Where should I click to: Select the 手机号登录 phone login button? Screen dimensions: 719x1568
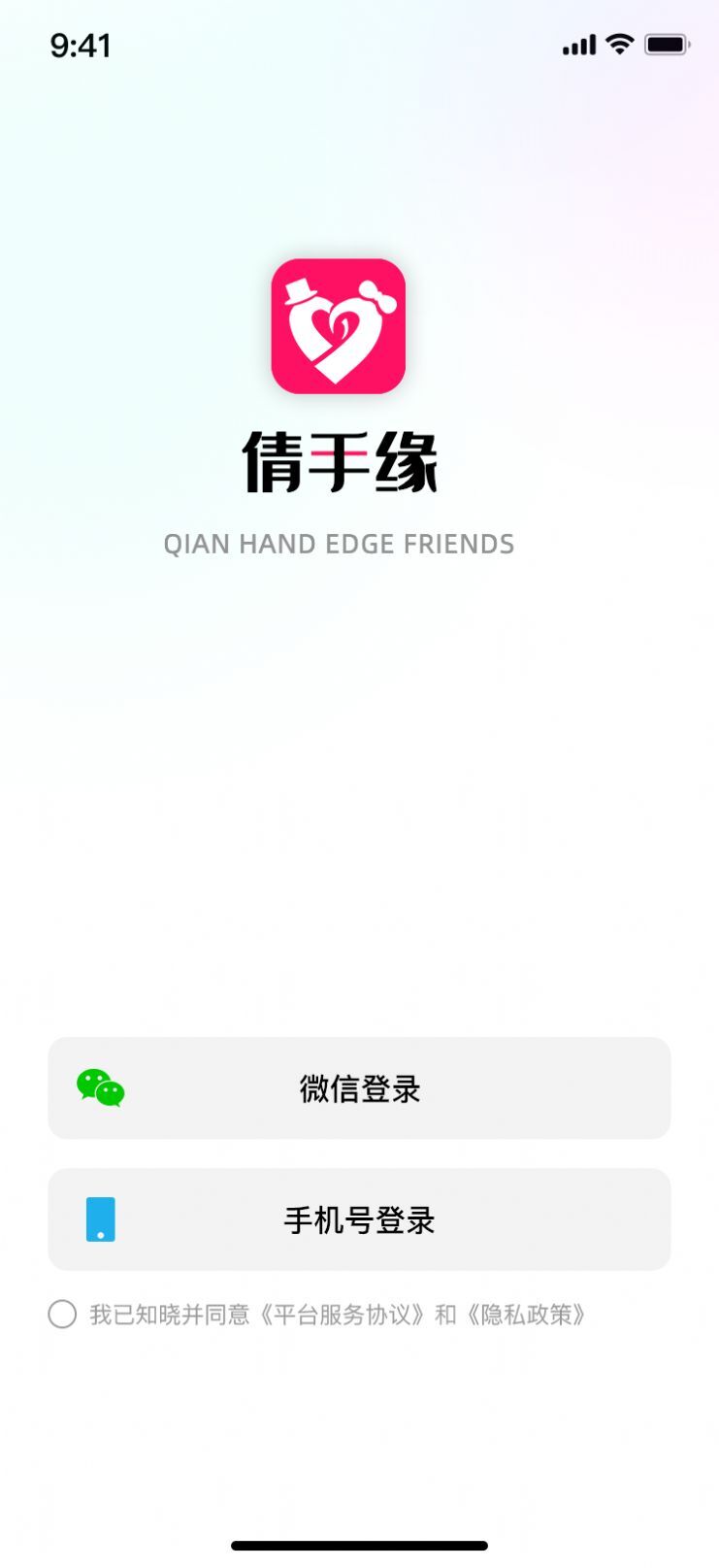click(x=359, y=1220)
